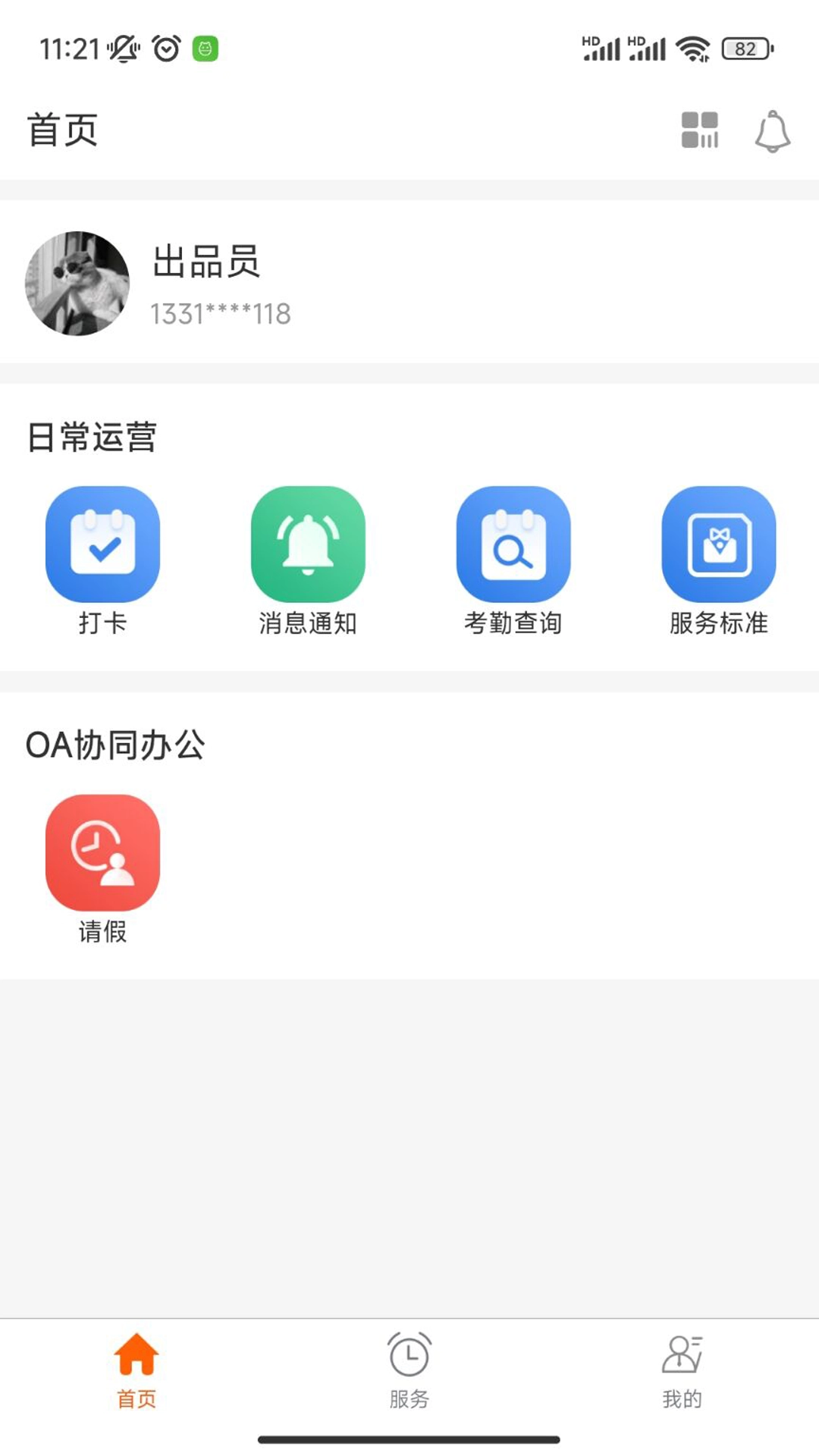Select the 考勤查询 attendance query icon

pos(513,542)
